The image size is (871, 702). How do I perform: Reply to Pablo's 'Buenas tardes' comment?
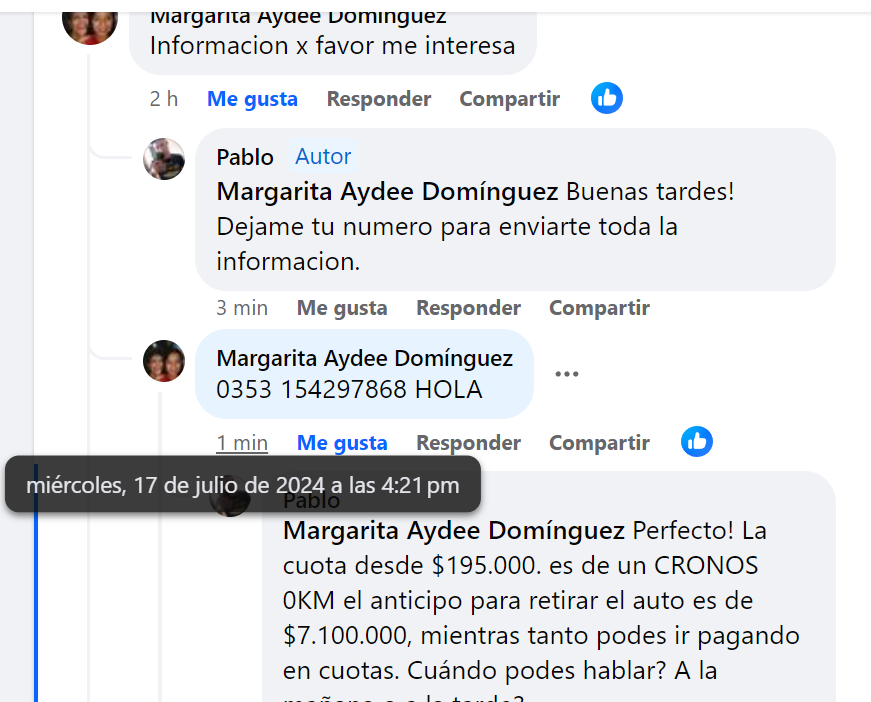pyautogui.click(x=468, y=308)
